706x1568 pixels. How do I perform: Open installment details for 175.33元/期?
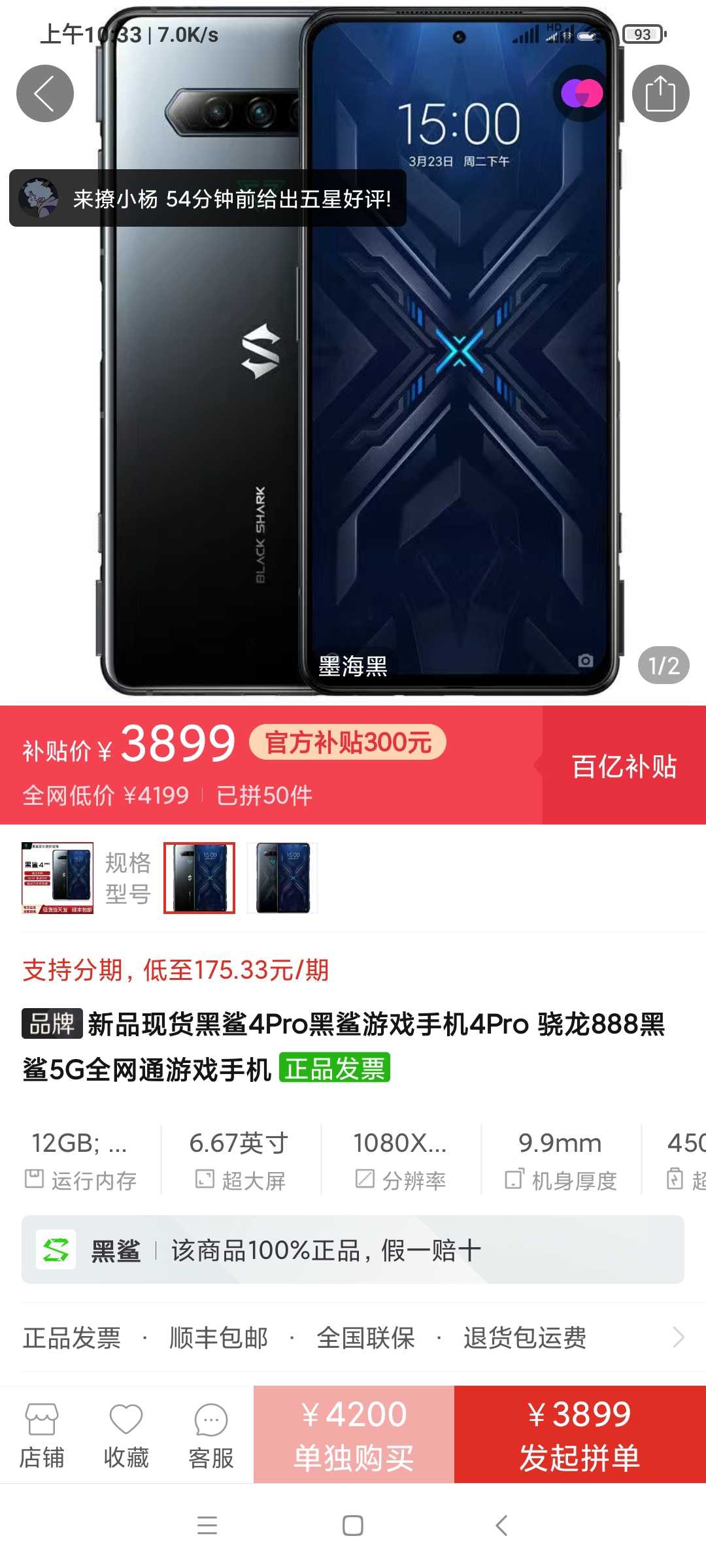pos(176,970)
